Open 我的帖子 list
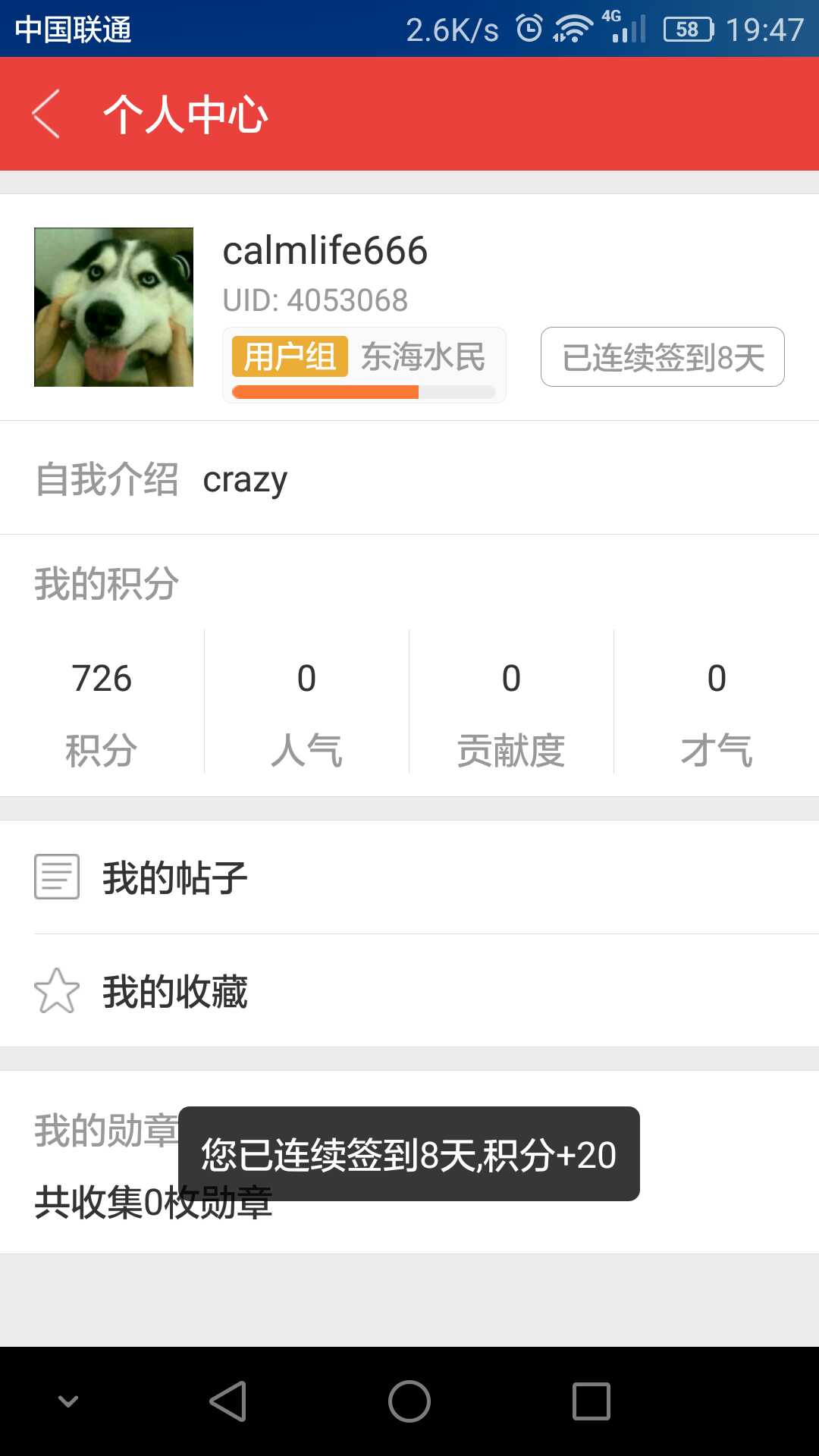Screen dimensions: 819x1456 point(409,877)
